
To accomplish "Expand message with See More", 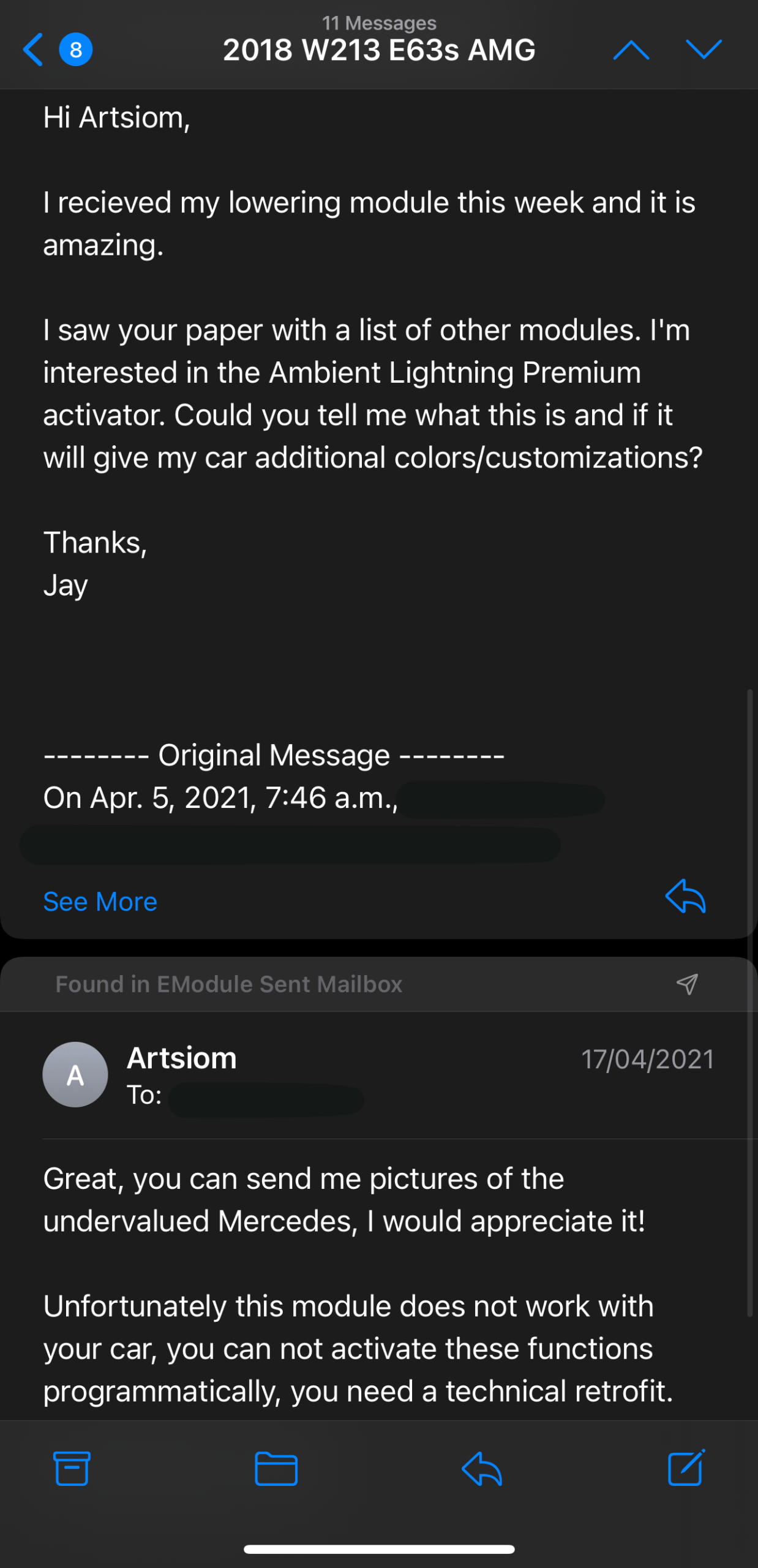I will [x=100, y=902].
